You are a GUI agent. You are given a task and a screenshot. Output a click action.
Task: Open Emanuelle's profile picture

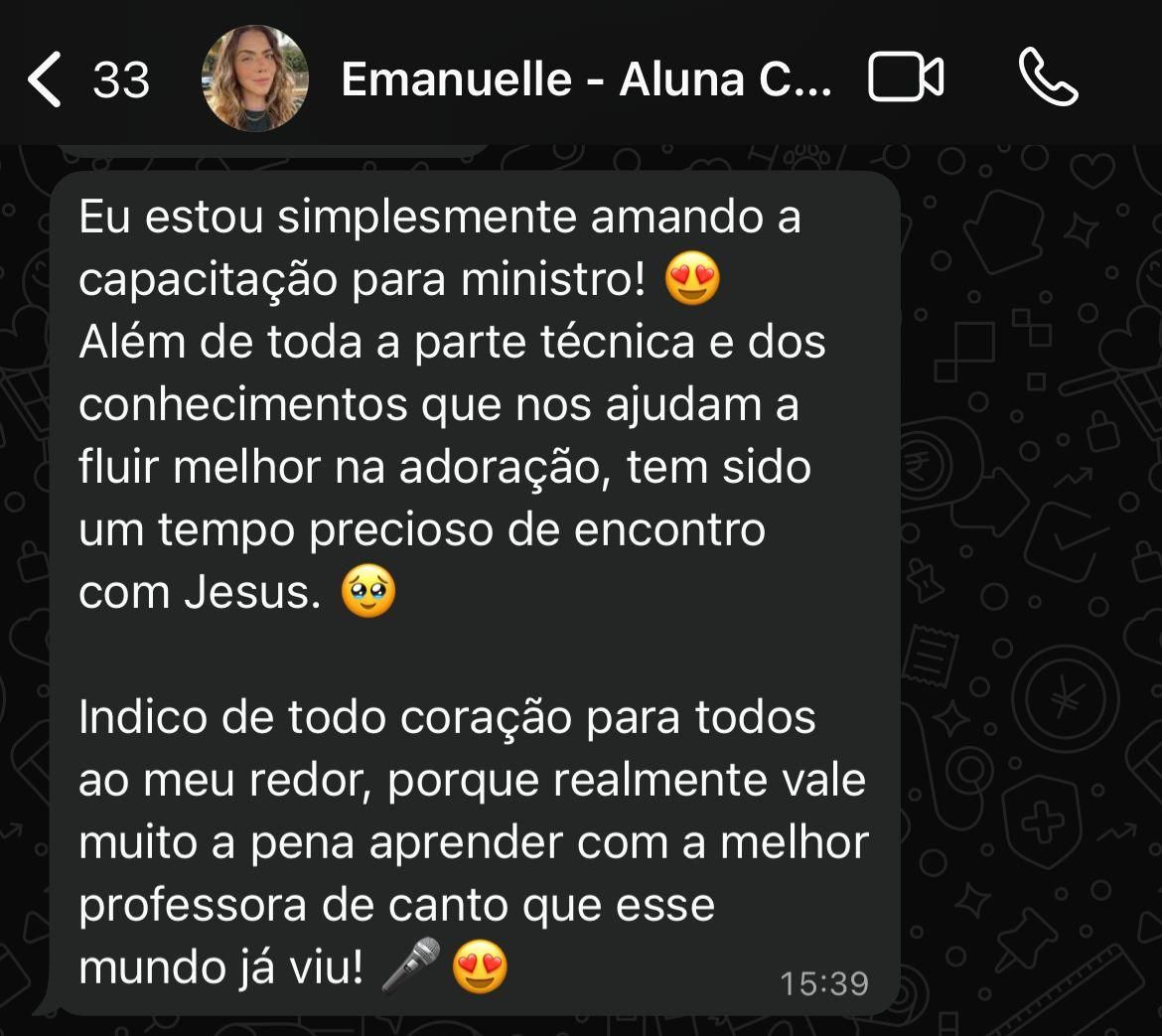click(254, 79)
